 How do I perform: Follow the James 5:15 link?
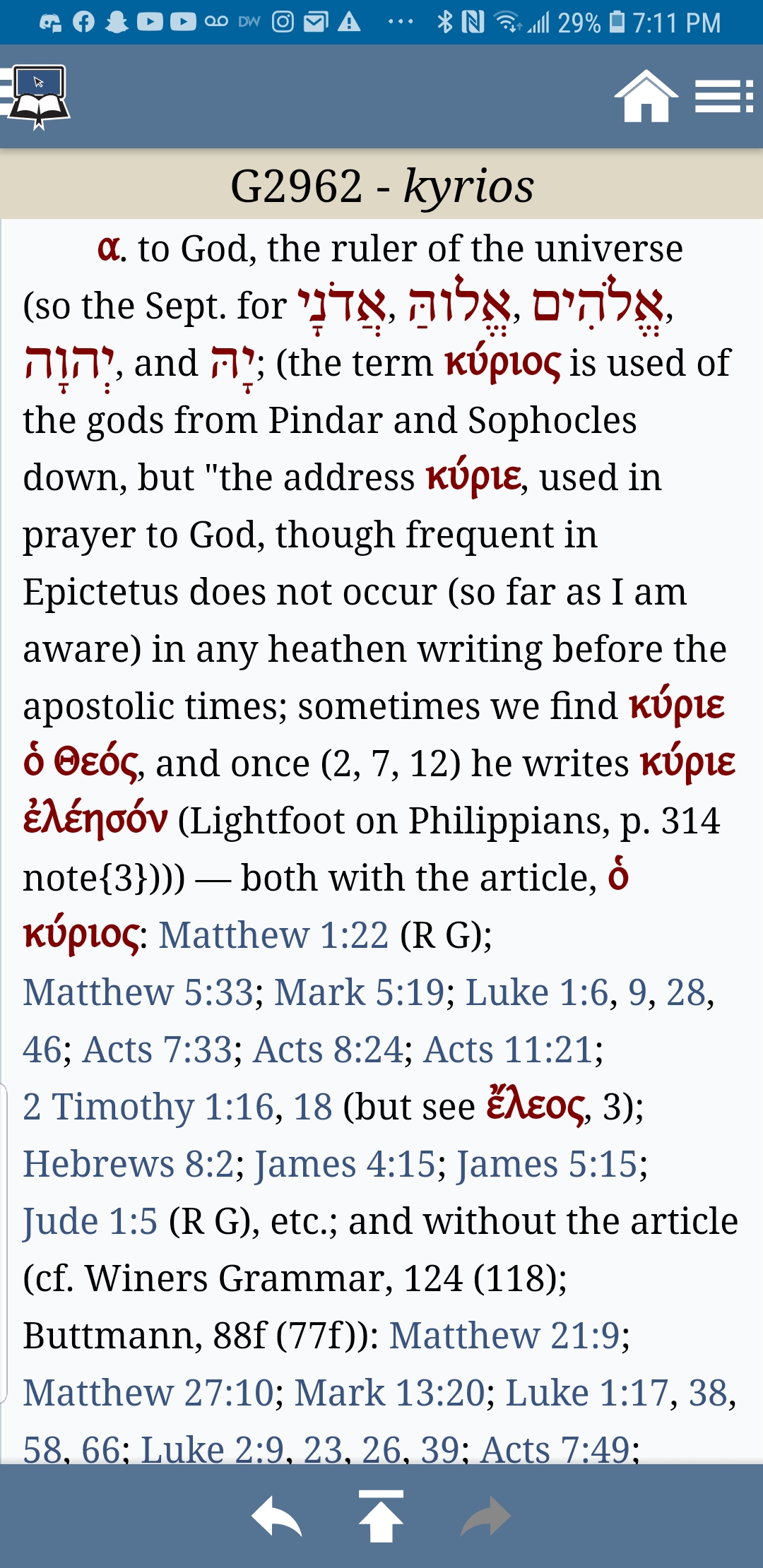coord(548,1164)
